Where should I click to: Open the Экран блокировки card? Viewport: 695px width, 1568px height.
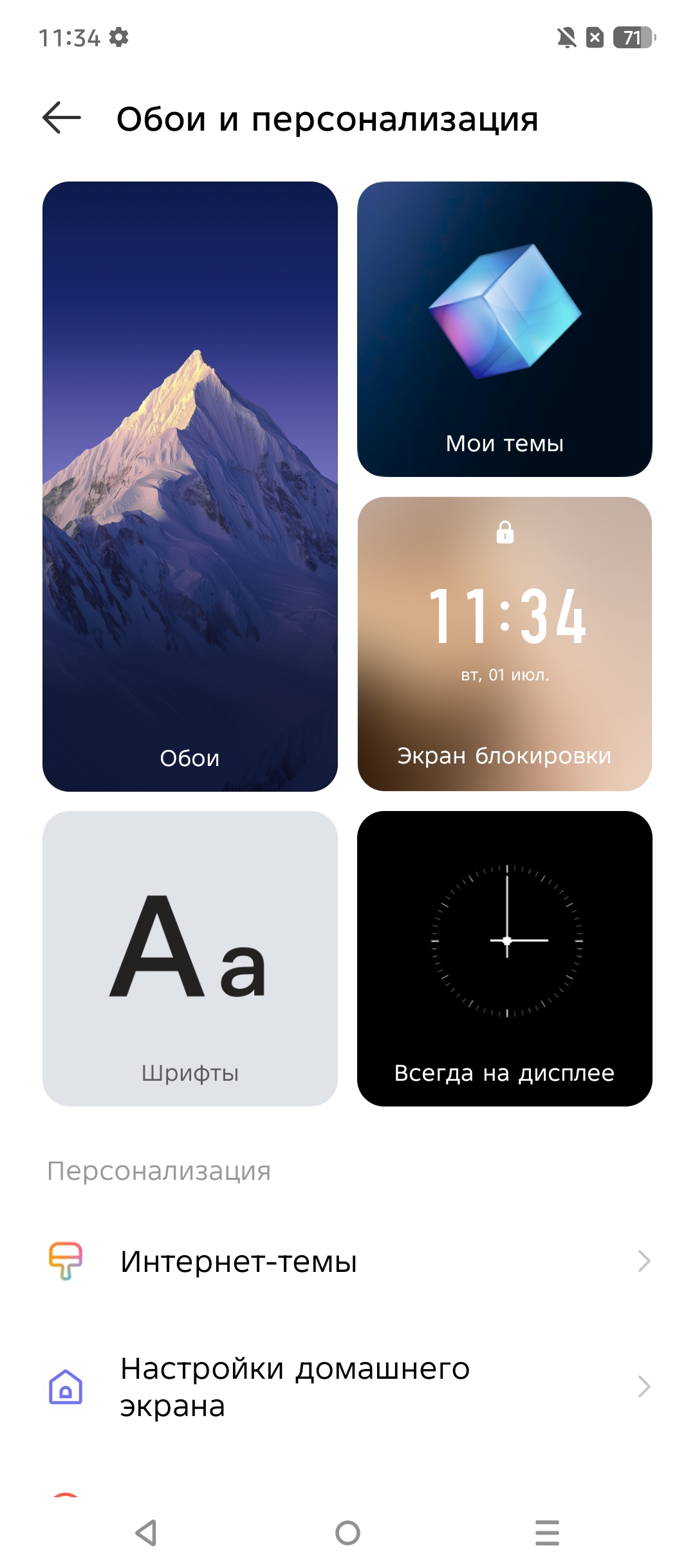(505, 644)
